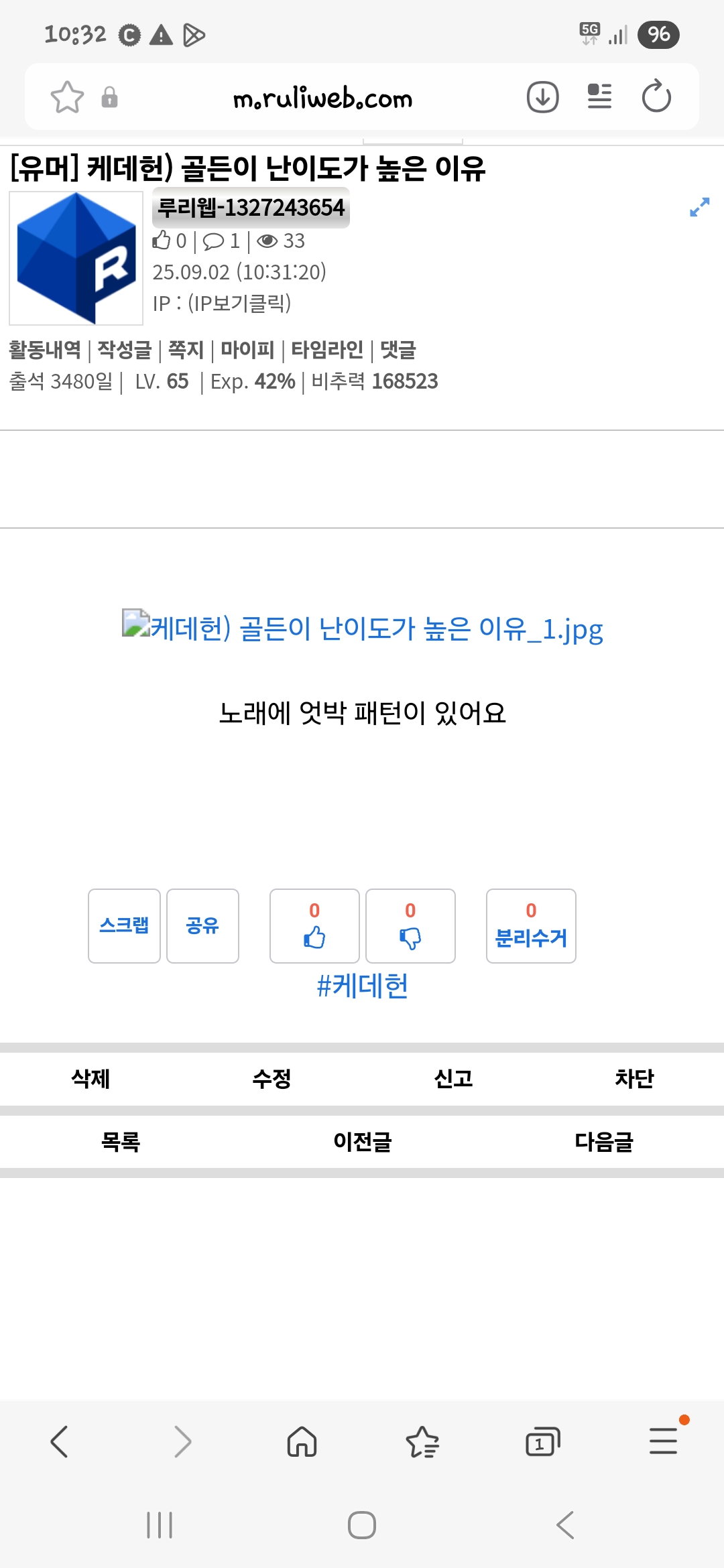The image size is (724, 1568).
Task: Open the 활동내역 link
Action: pyautogui.click(x=44, y=349)
